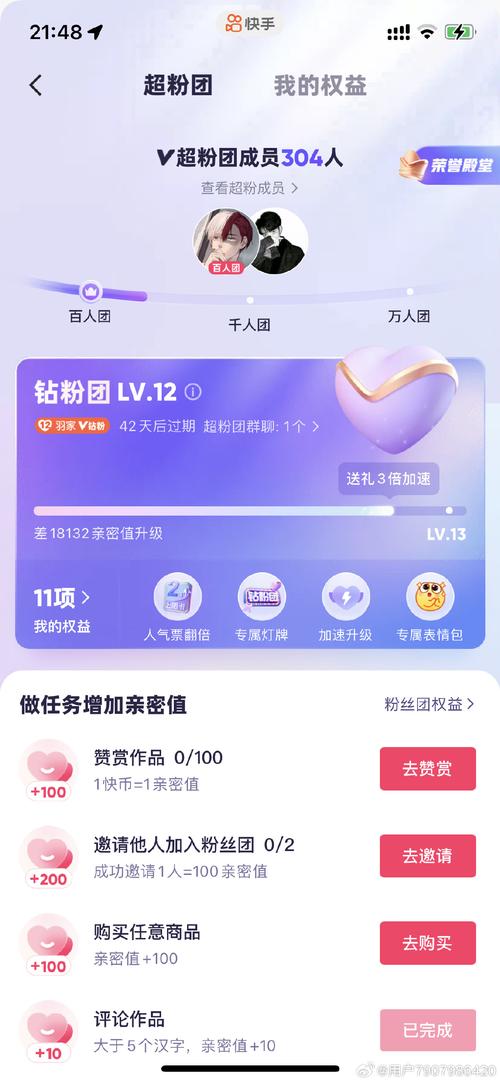Tap the info icon beside 钻粉团 LV.12
This screenshot has height=1082, width=500.
click(193, 392)
